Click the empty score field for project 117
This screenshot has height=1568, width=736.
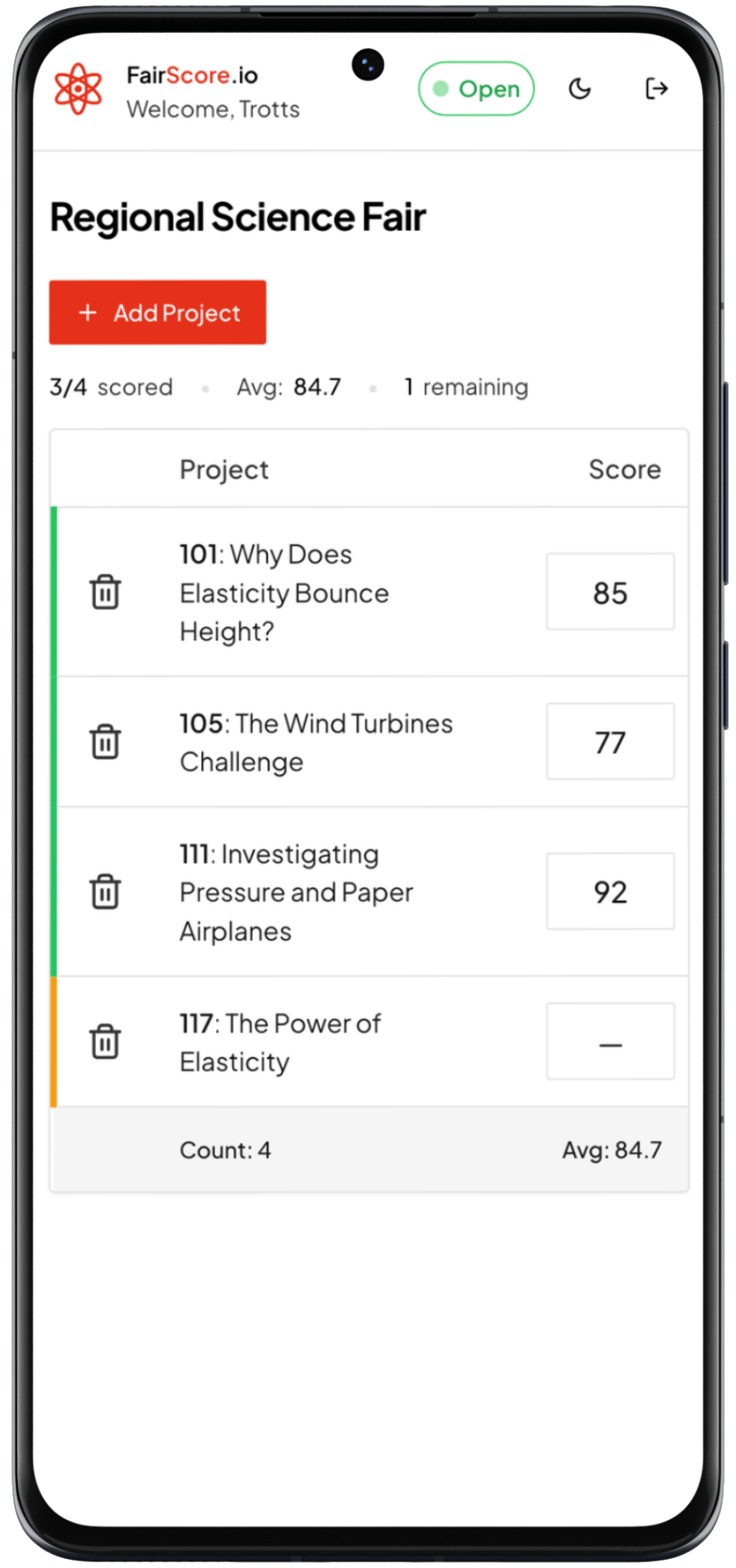point(609,1041)
